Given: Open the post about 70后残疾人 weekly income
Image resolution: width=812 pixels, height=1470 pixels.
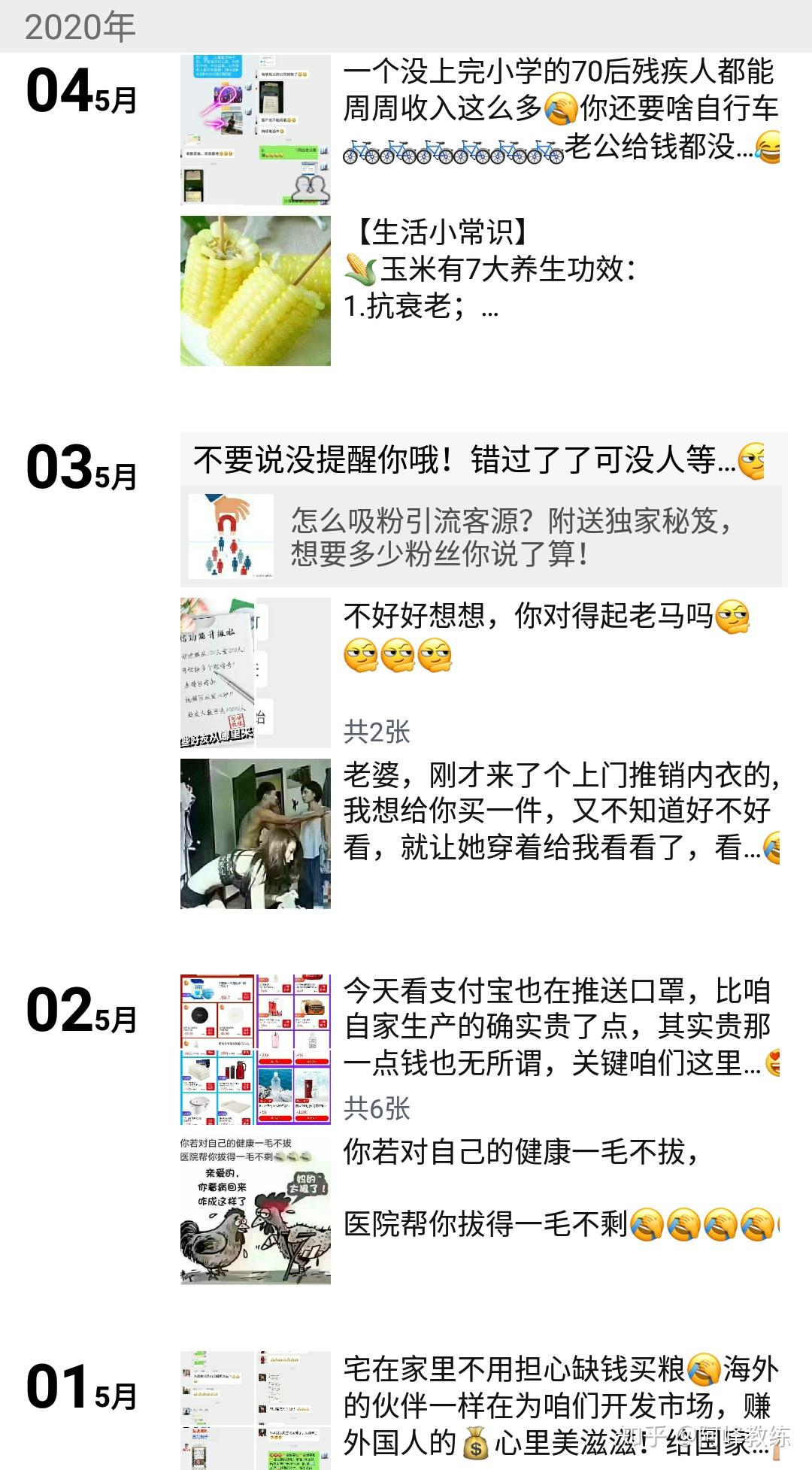Looking at the screenshot, I should tap(559, 110).
